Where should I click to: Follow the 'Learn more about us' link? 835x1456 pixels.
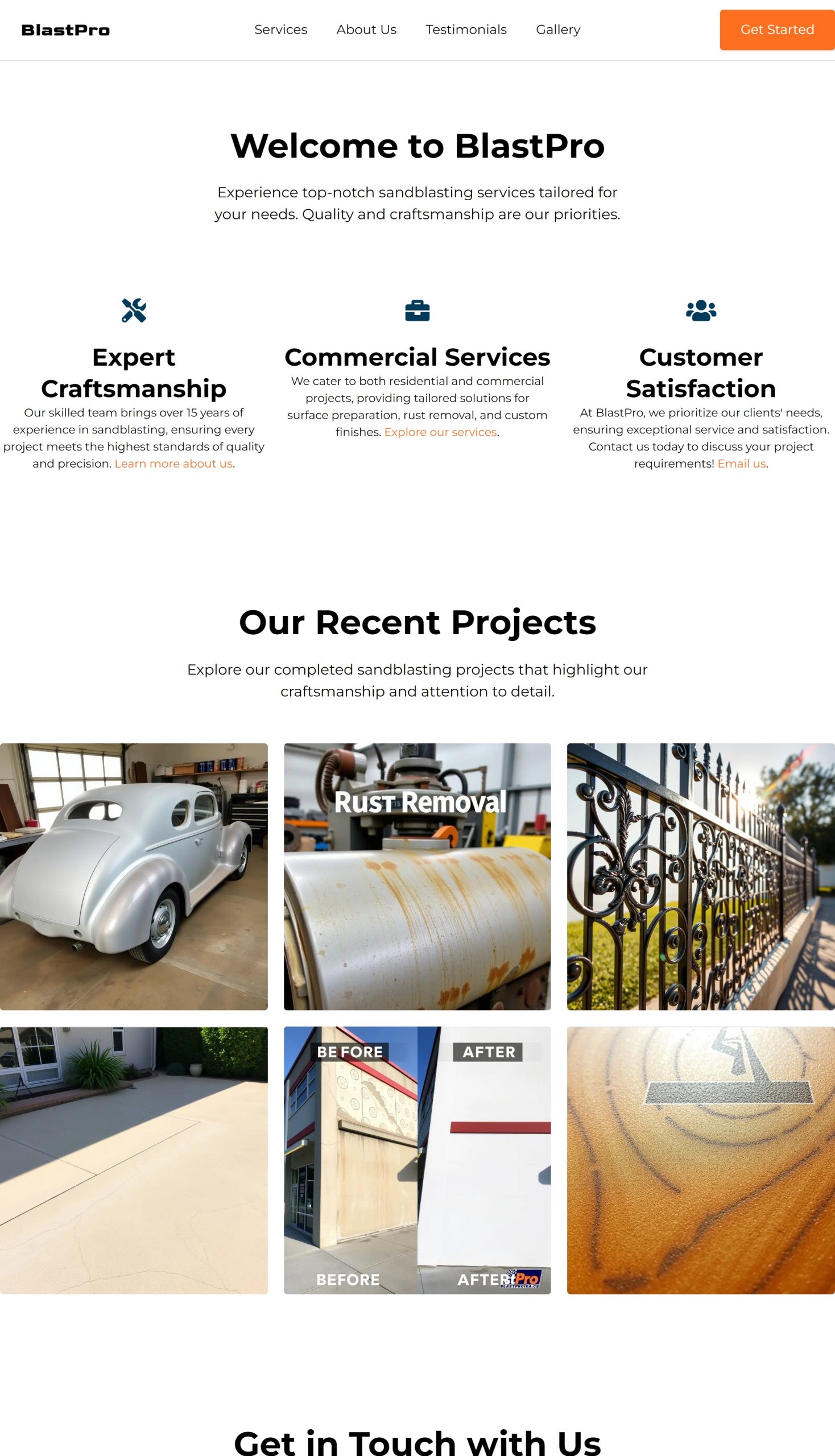pyautogui.click(x=173, y=464)
